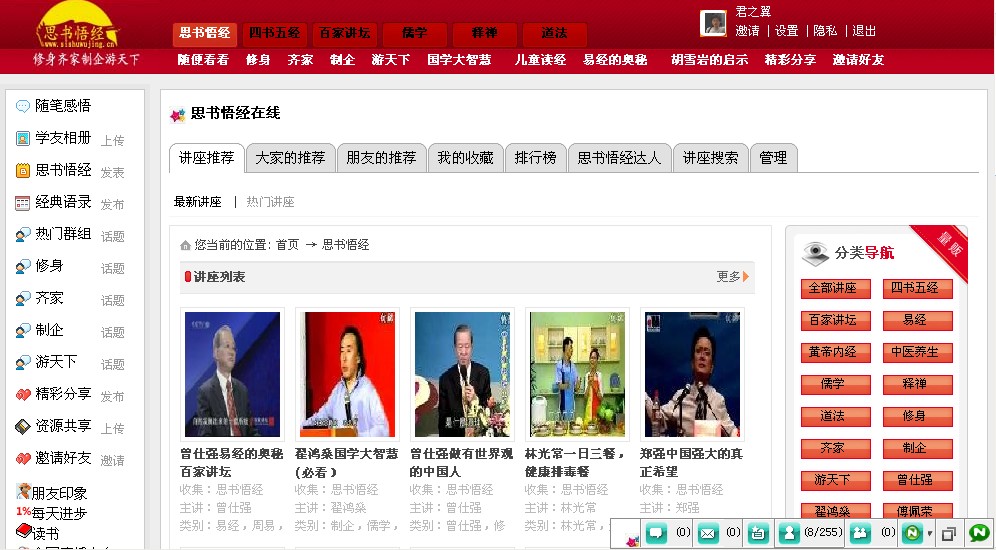Open 经典语录 in the left sidebar
Viewport: 996px width, 550px height.
[63, 202]
